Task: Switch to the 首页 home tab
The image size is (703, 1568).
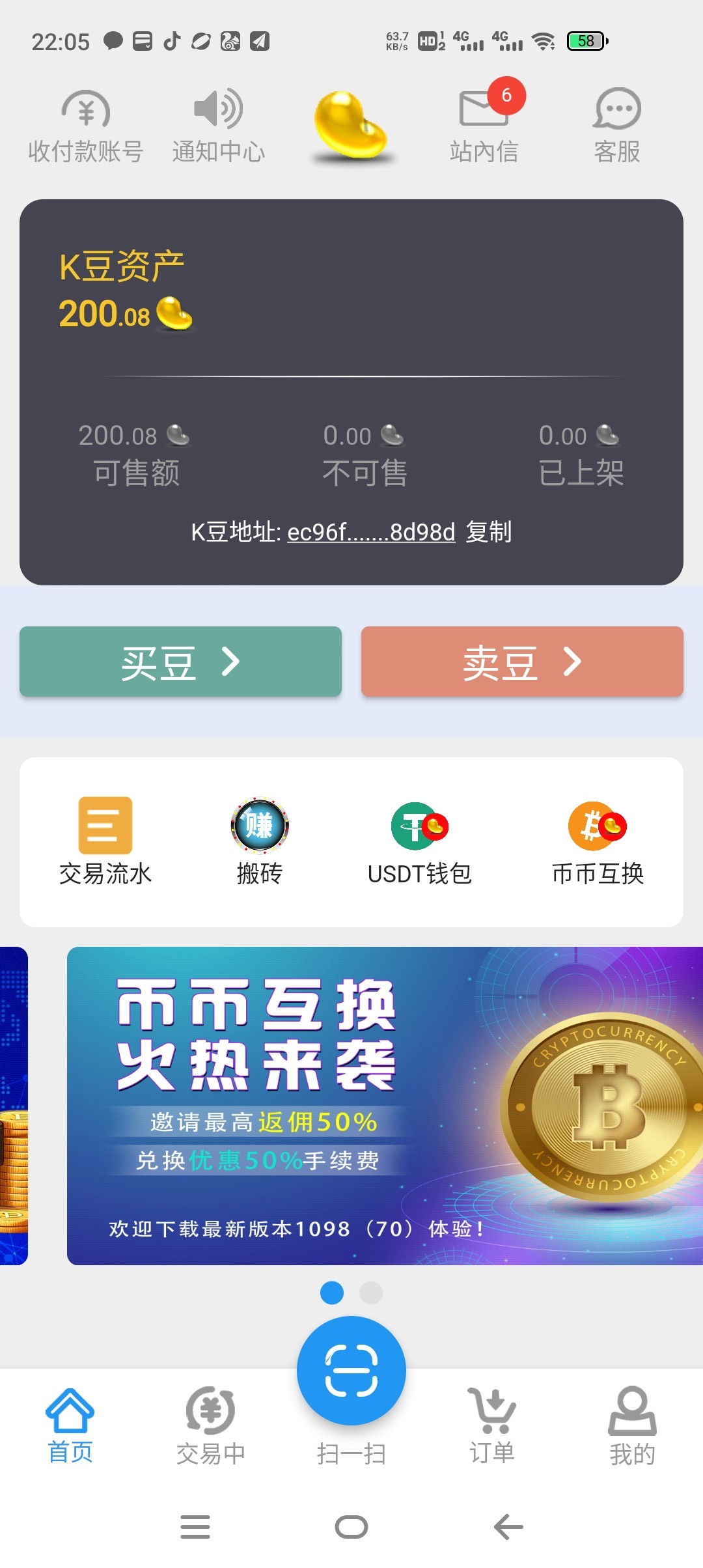Action: click(x=70, y=1425)
